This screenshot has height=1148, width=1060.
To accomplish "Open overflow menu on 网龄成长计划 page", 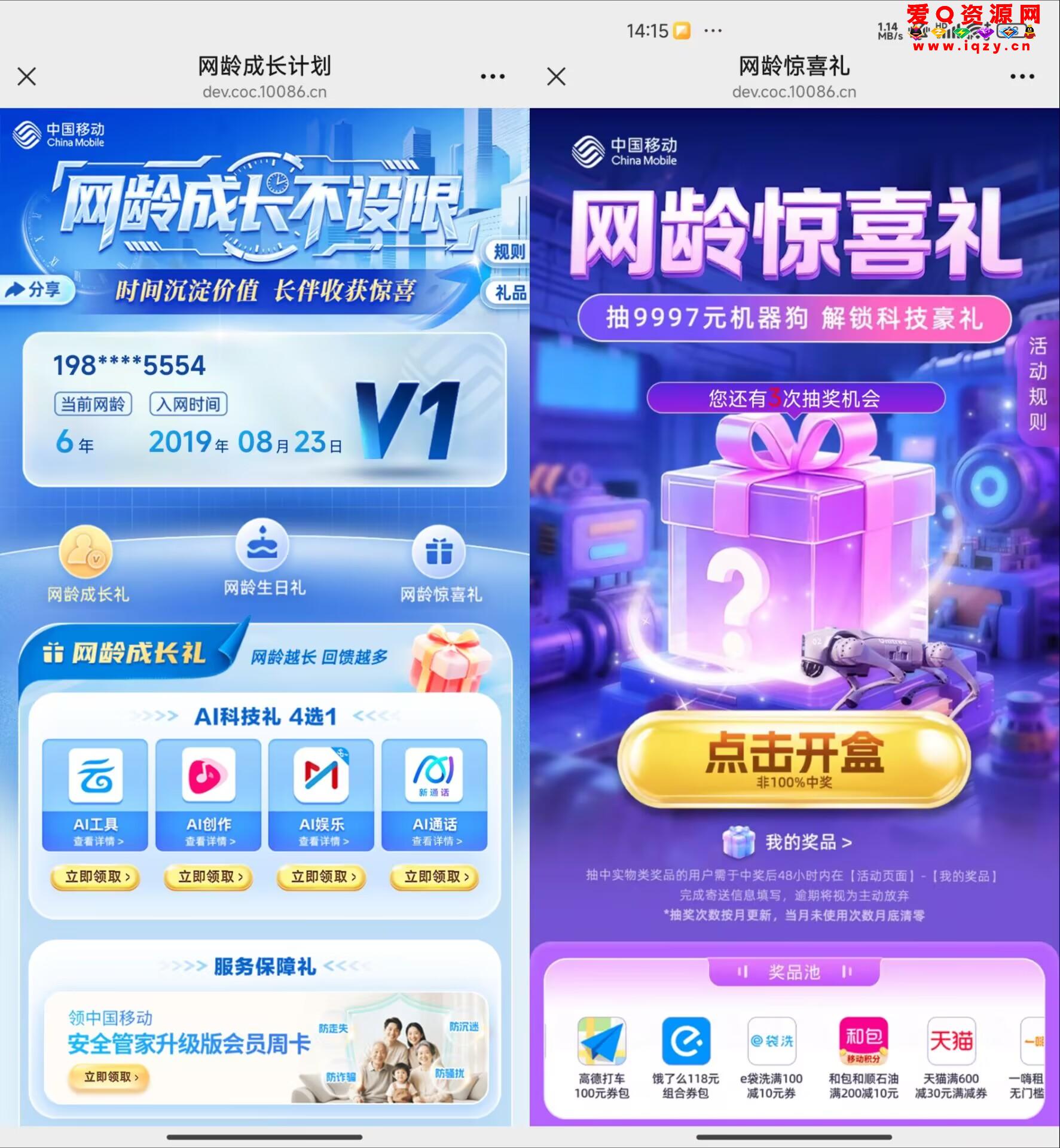I will point(493,77).
